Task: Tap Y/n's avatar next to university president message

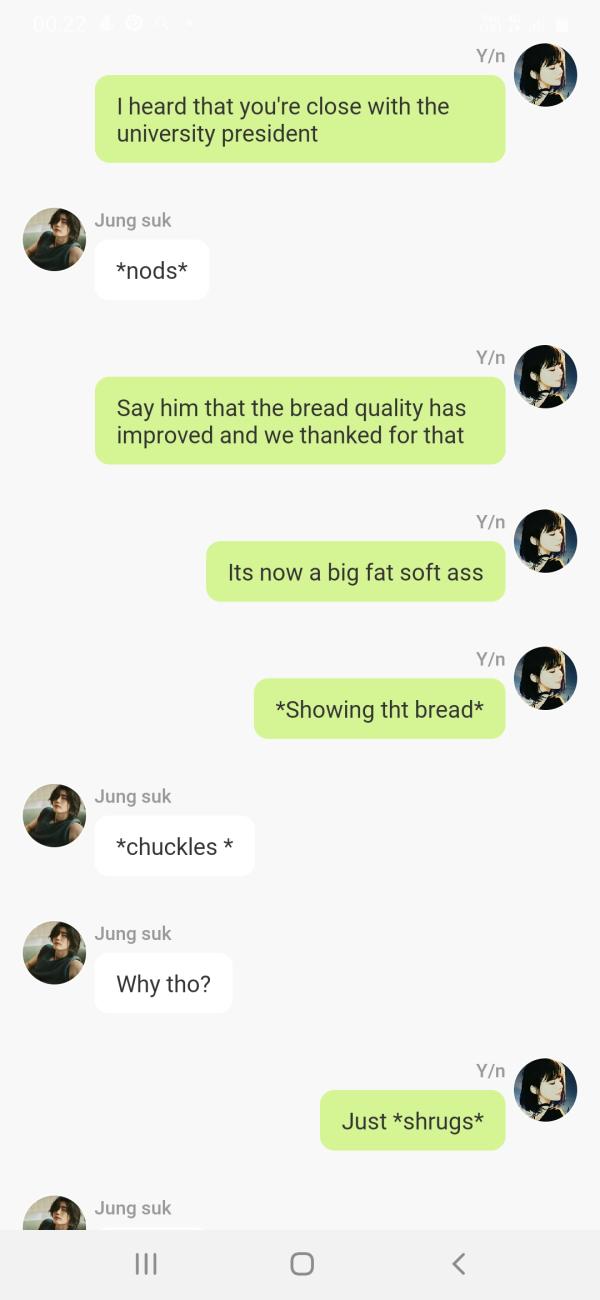Action: tap(545, 75)
